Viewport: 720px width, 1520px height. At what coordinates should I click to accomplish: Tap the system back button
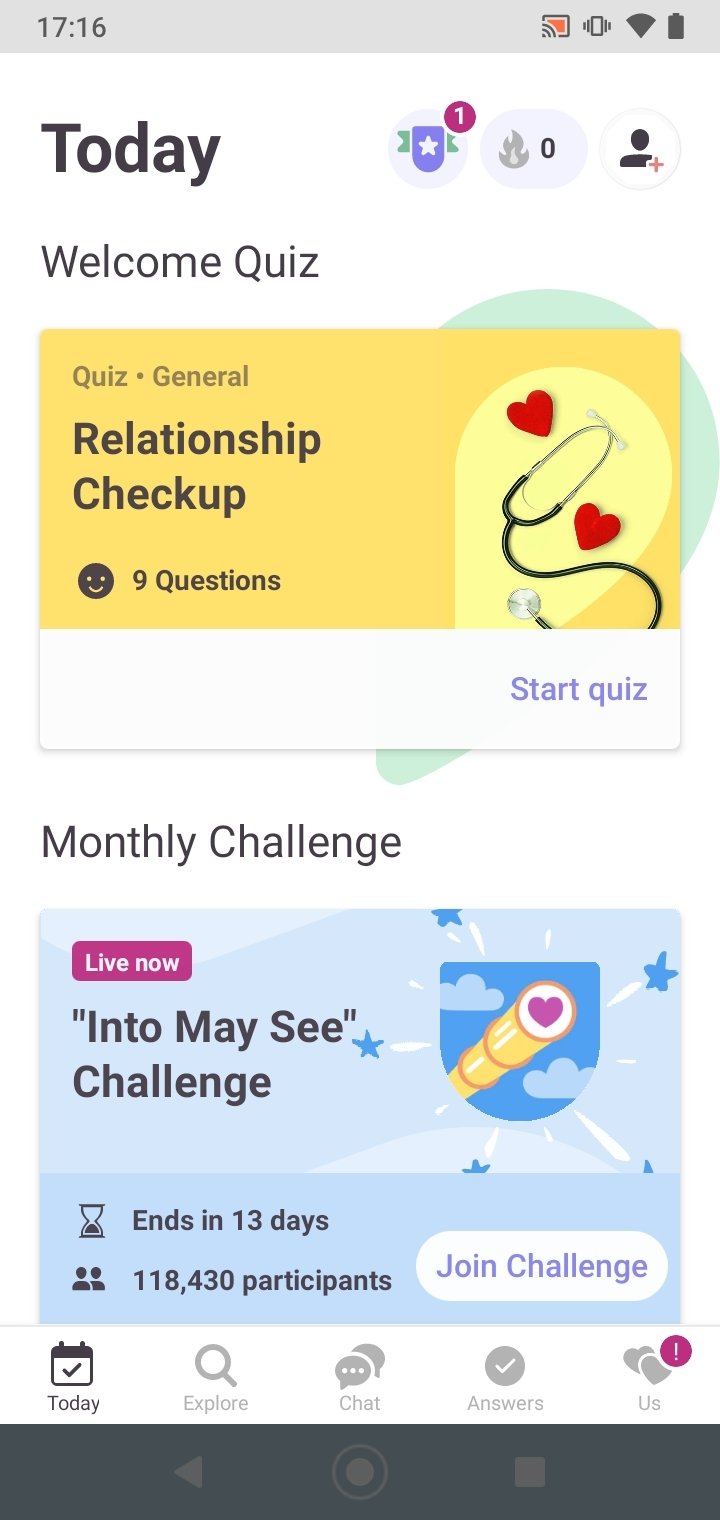click(189, 1471)
